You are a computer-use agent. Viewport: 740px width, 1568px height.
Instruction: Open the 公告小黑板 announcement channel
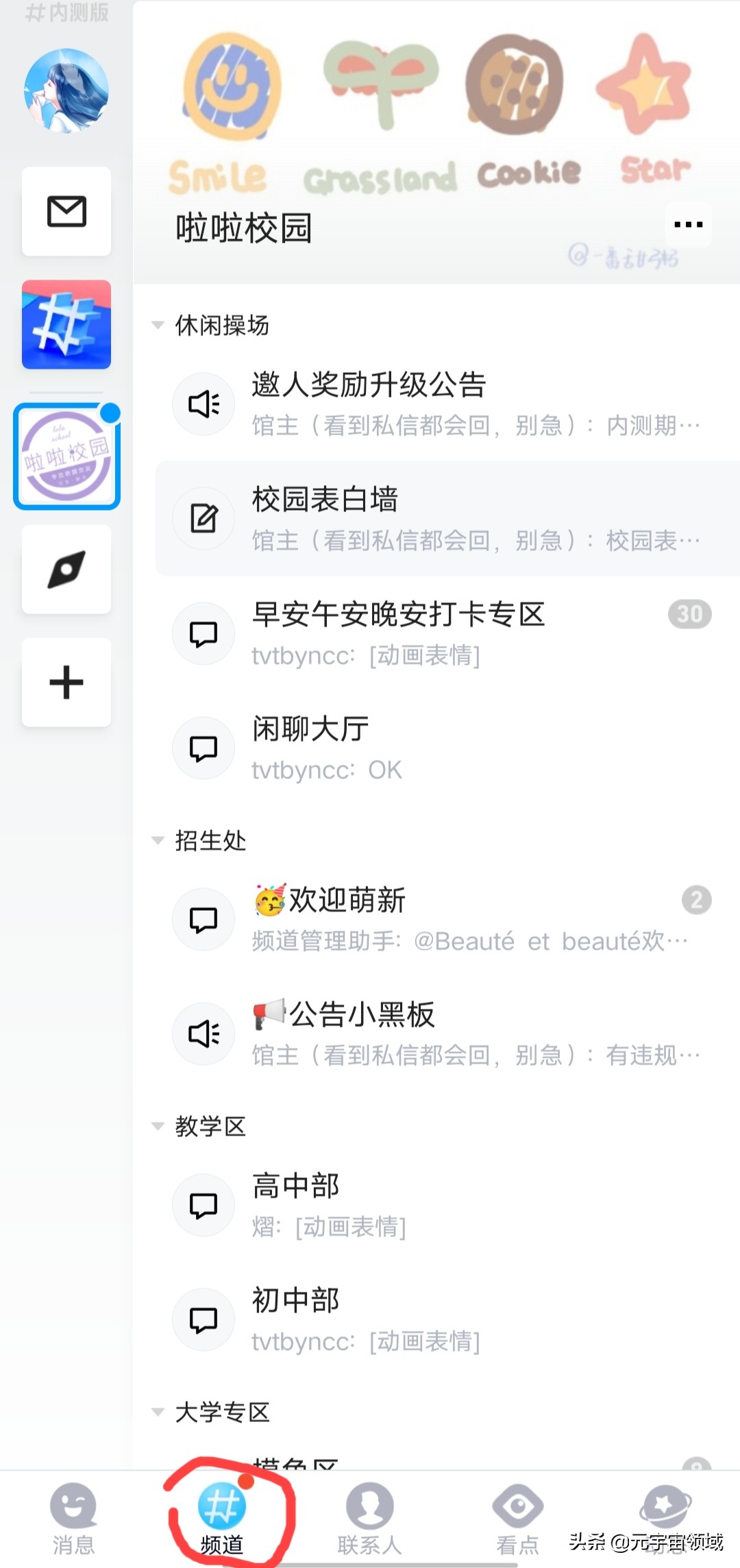(411, 1033)
